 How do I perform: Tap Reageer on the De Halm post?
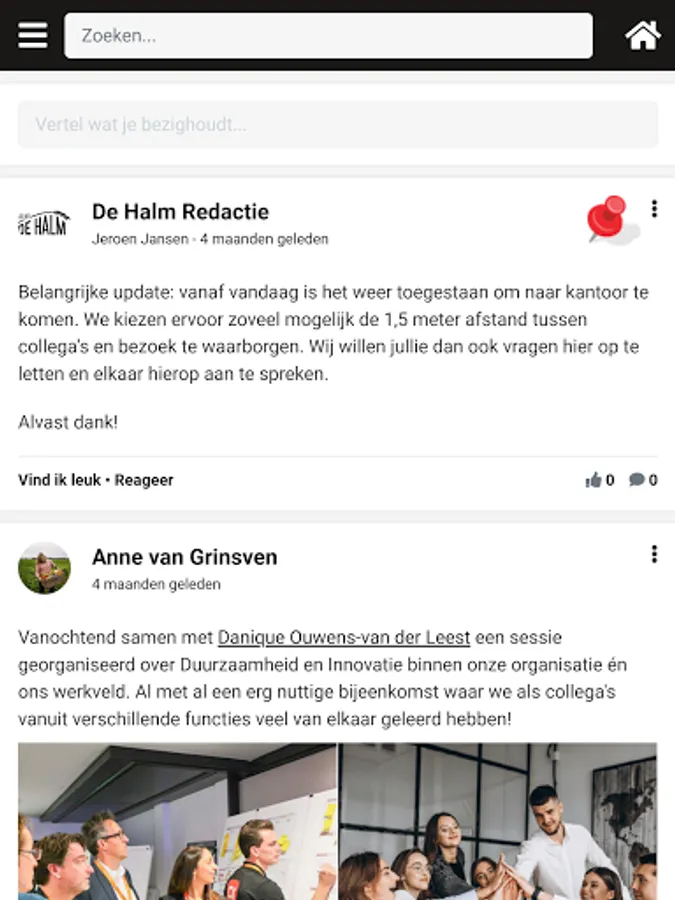(x=143, y=480)
